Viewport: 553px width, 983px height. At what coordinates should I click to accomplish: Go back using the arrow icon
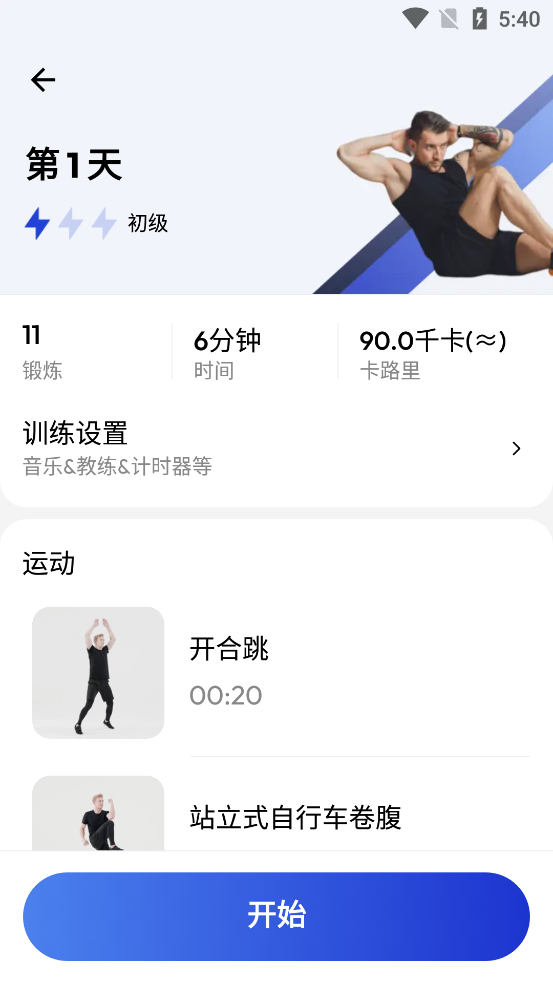43,80
